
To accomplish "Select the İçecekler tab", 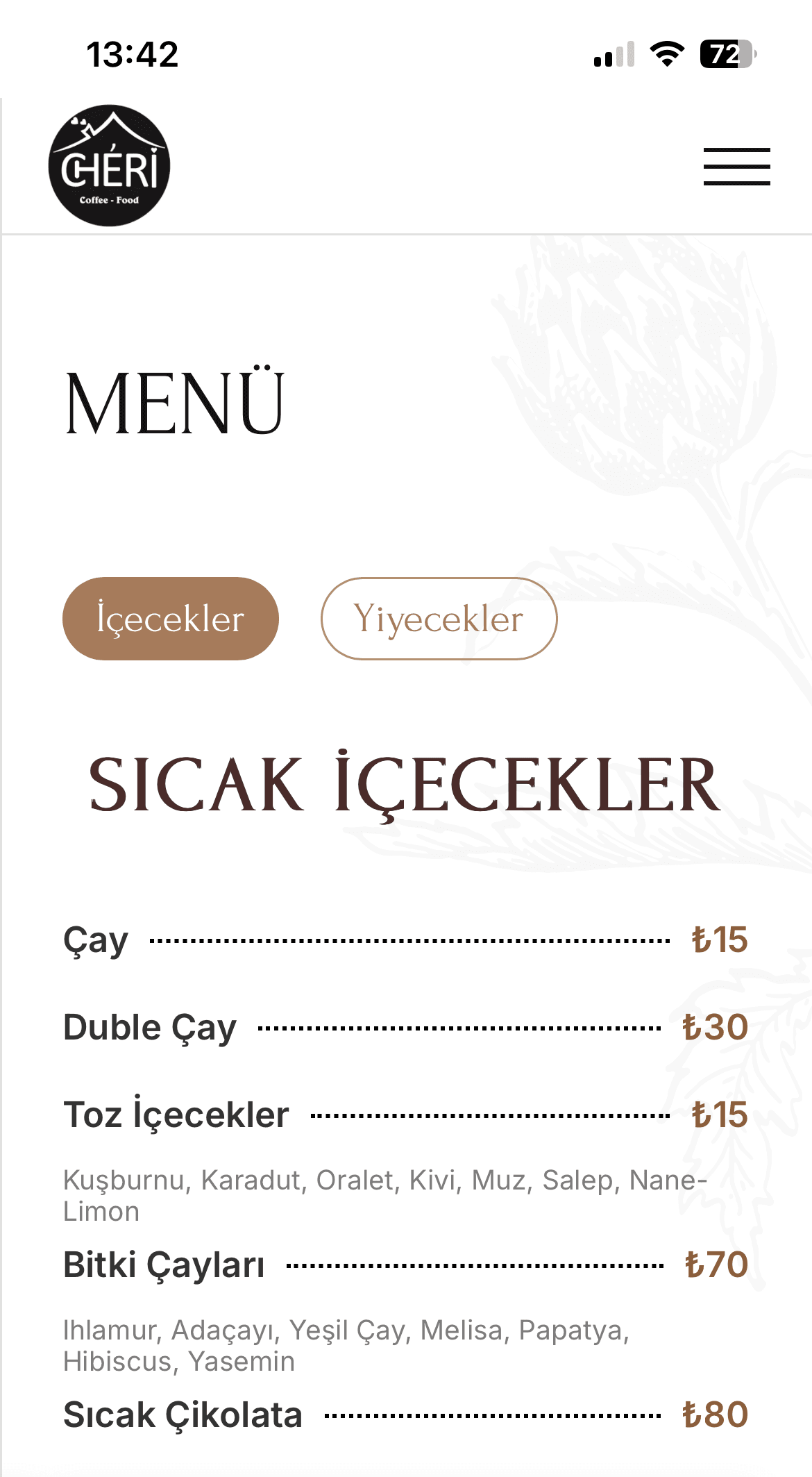I will coord(171,619).
